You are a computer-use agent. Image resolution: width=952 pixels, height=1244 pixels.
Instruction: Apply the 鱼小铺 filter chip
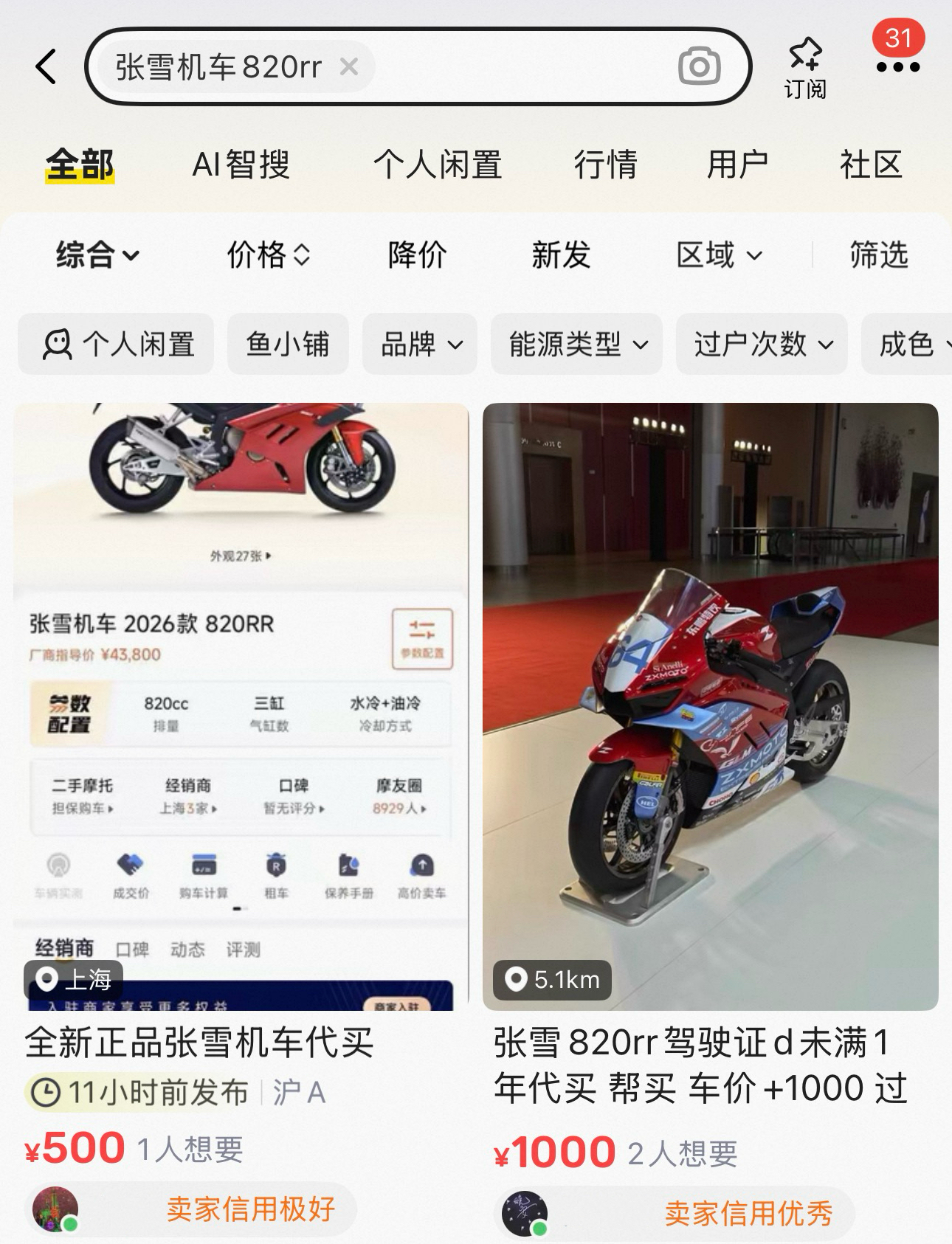(x=288, y=344)
